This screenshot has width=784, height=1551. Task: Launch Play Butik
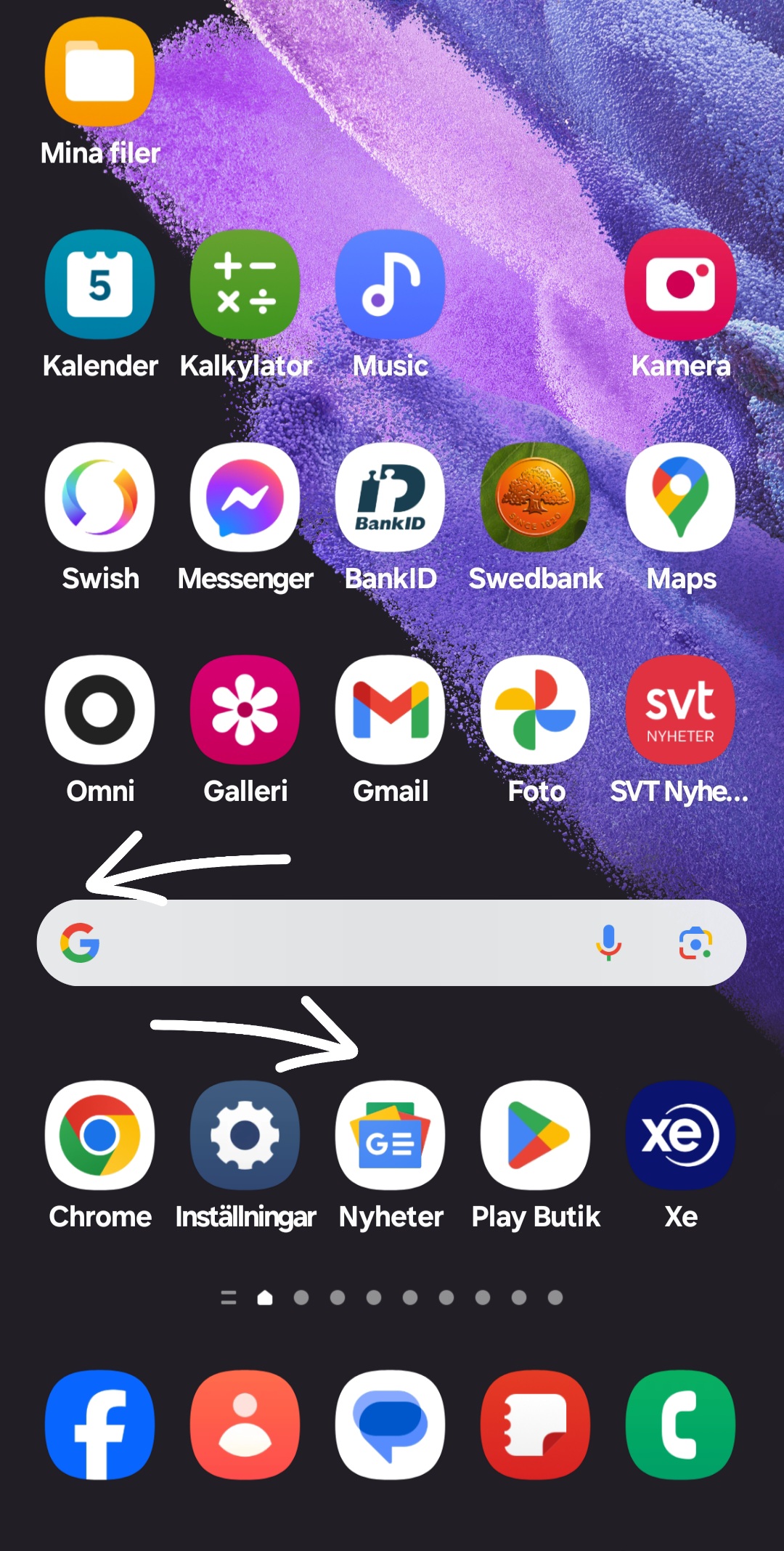tap(536, 1135)
